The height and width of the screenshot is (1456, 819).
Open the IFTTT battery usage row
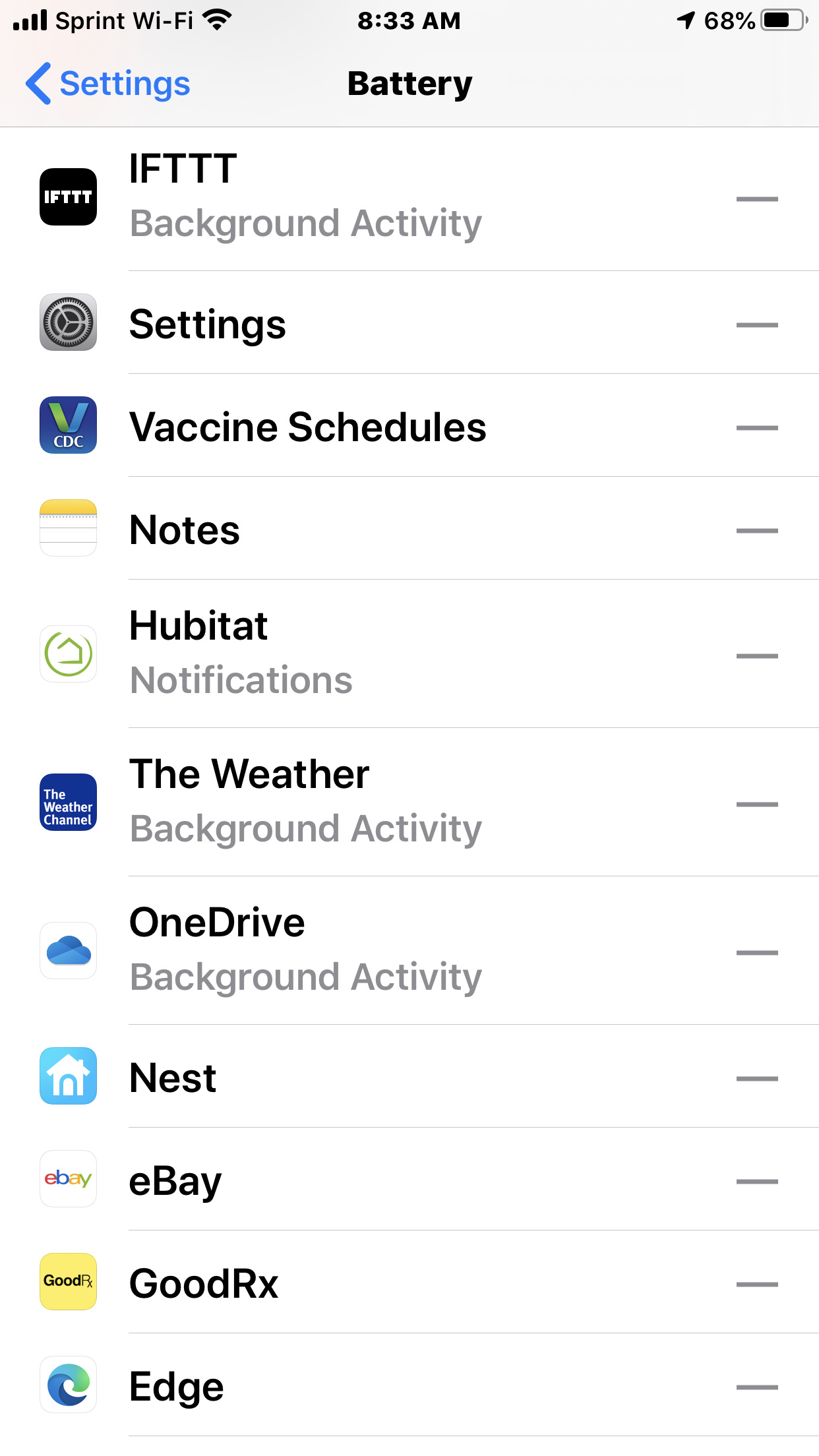(409, 196)
